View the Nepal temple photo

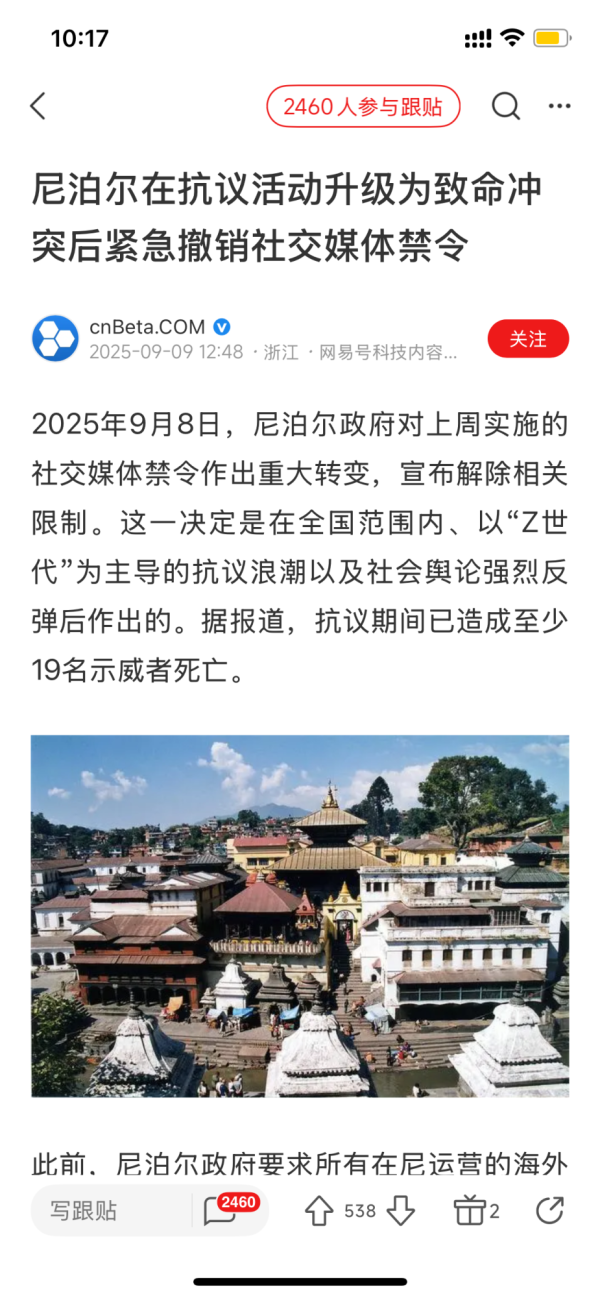click(300, 916)
